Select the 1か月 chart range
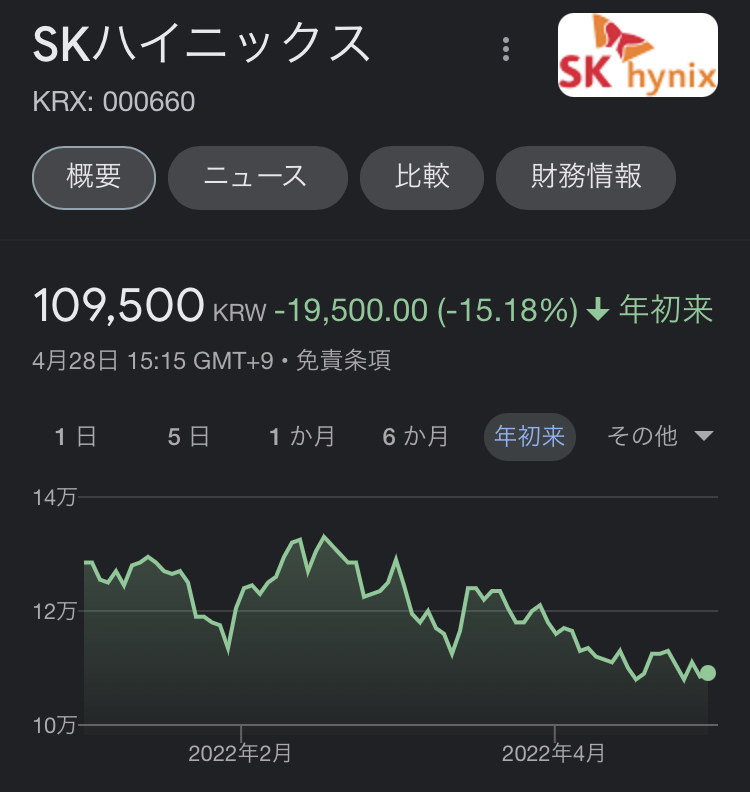This screenshot has height=792, width=750. point(302,437)
